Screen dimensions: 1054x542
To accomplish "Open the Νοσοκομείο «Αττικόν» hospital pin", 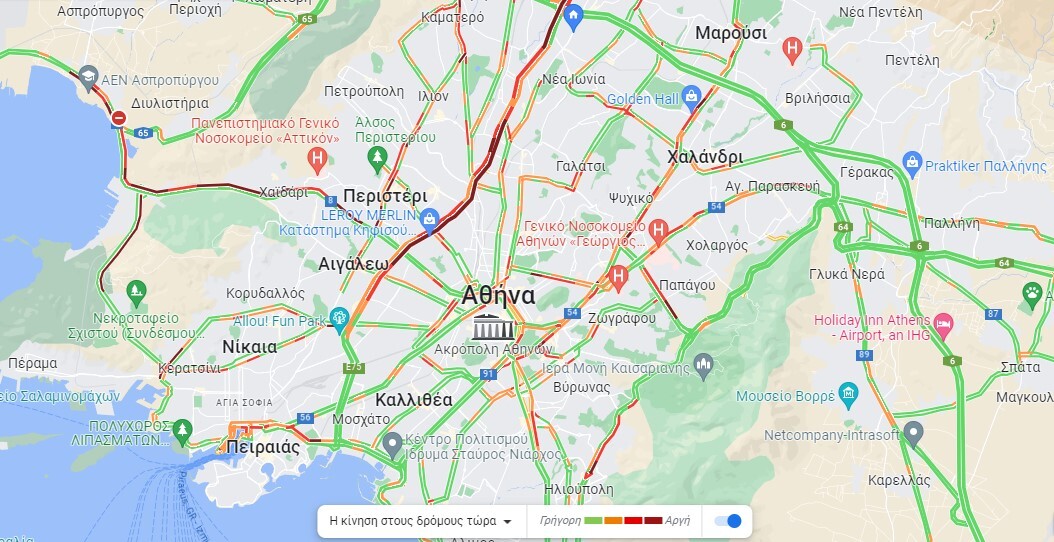I will (317, 158).
